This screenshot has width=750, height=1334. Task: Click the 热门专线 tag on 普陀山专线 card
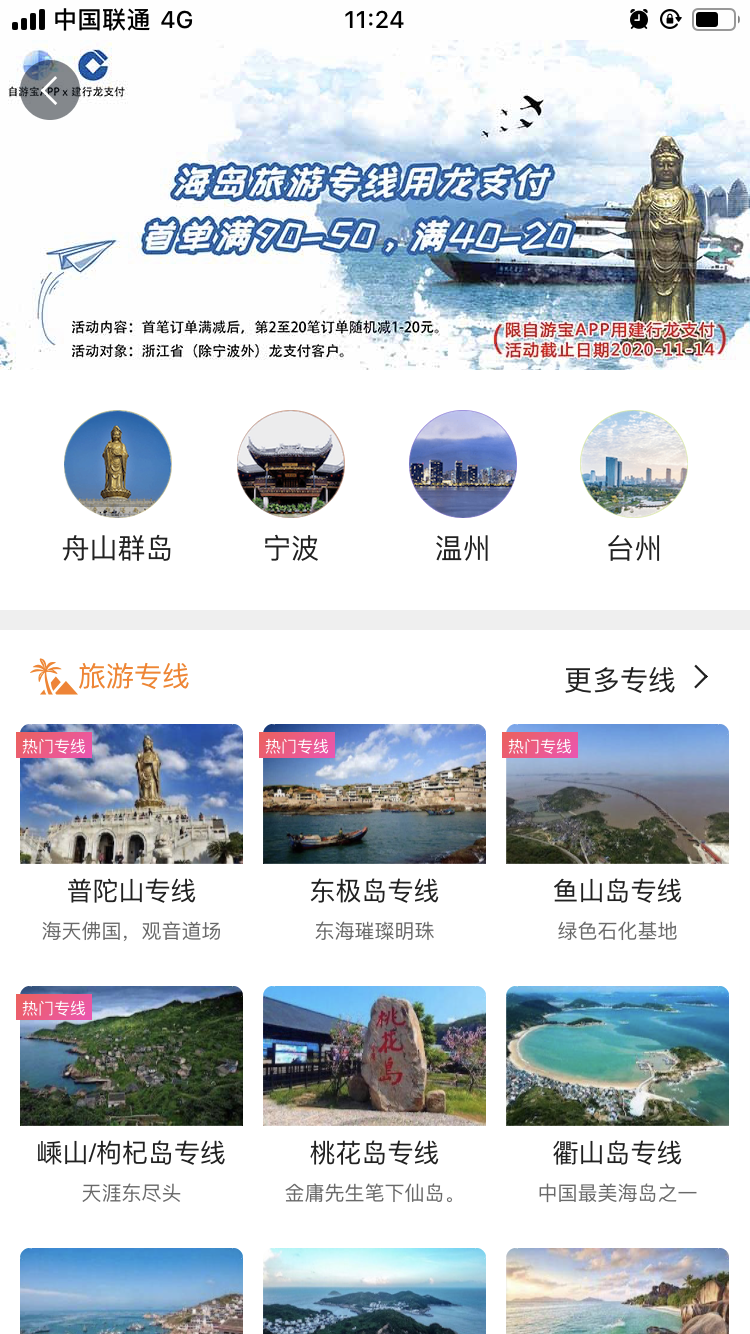tap(55, 745)
